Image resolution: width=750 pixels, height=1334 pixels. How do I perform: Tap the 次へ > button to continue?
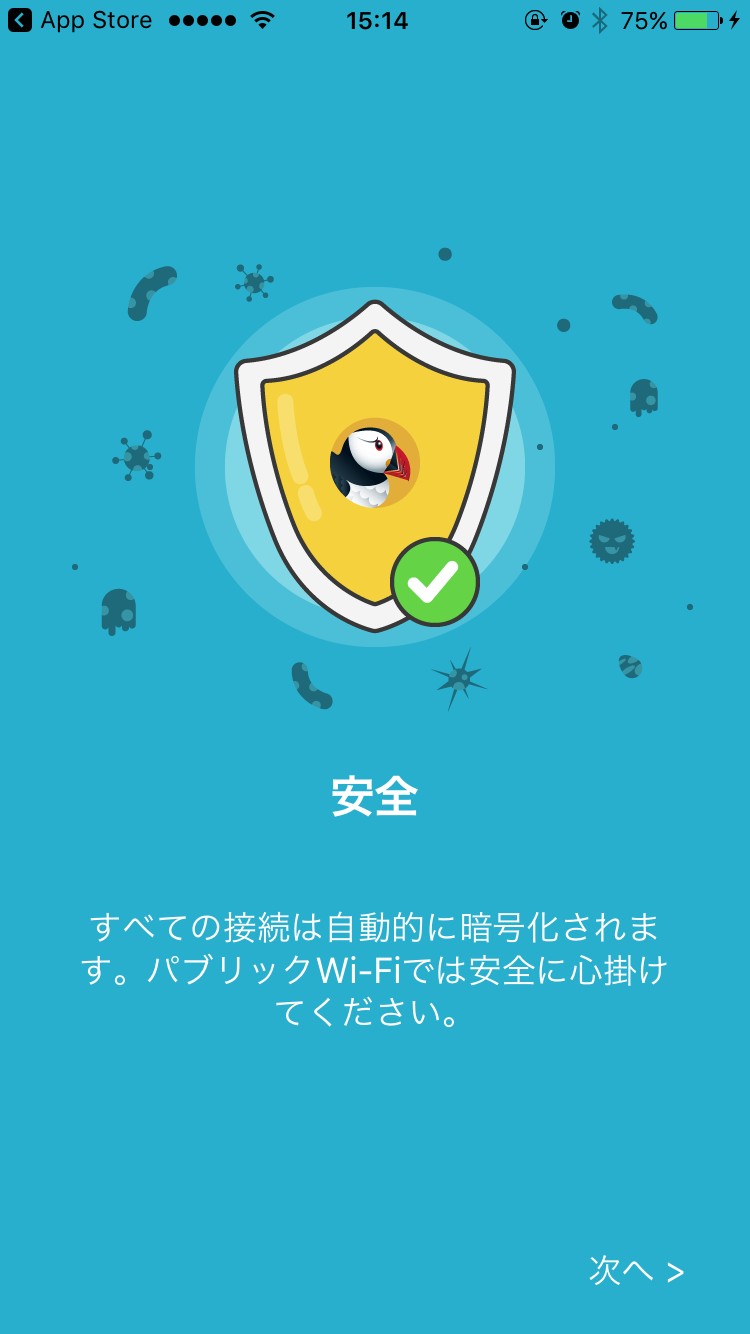tap(636, 1270)
